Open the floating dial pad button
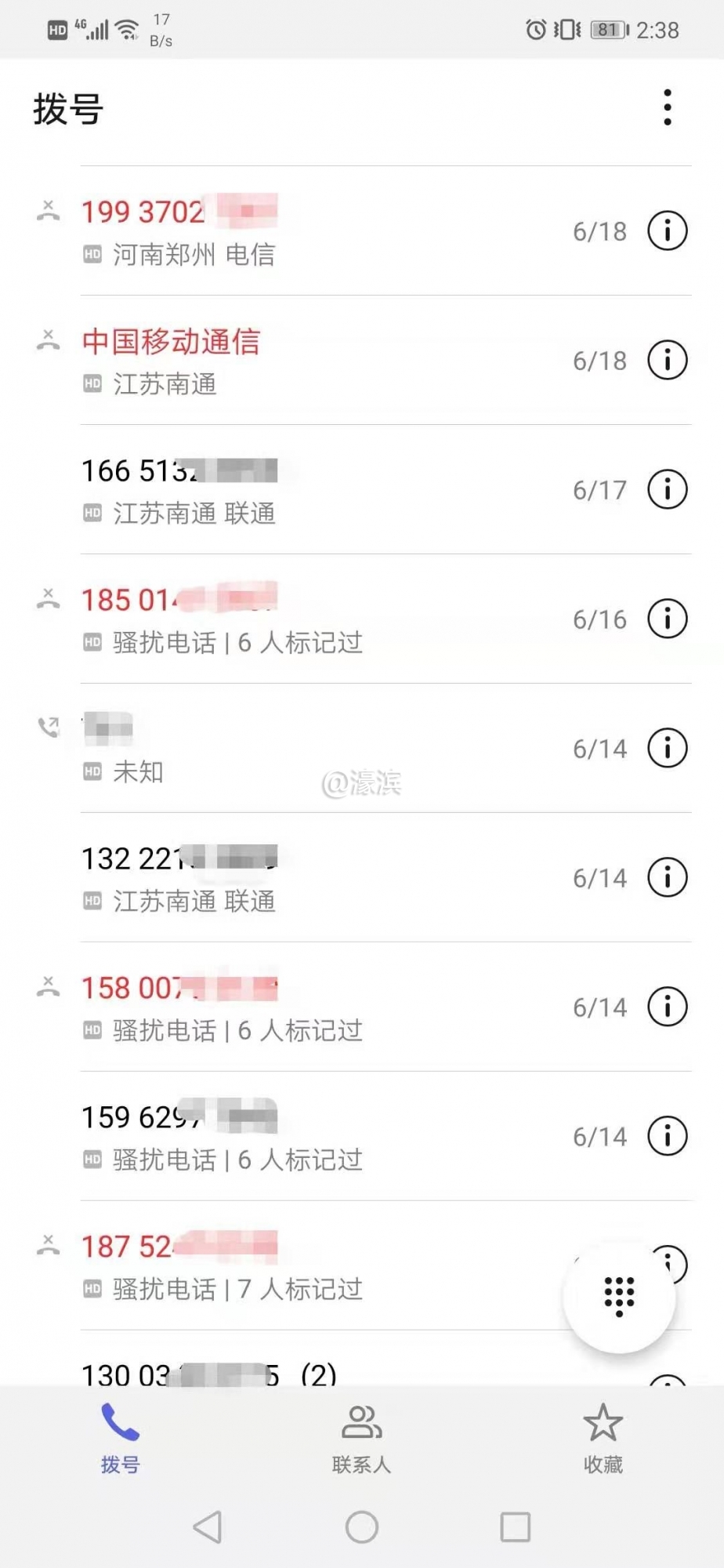This screenshot has height=1568, width=724. [619, 1296]
